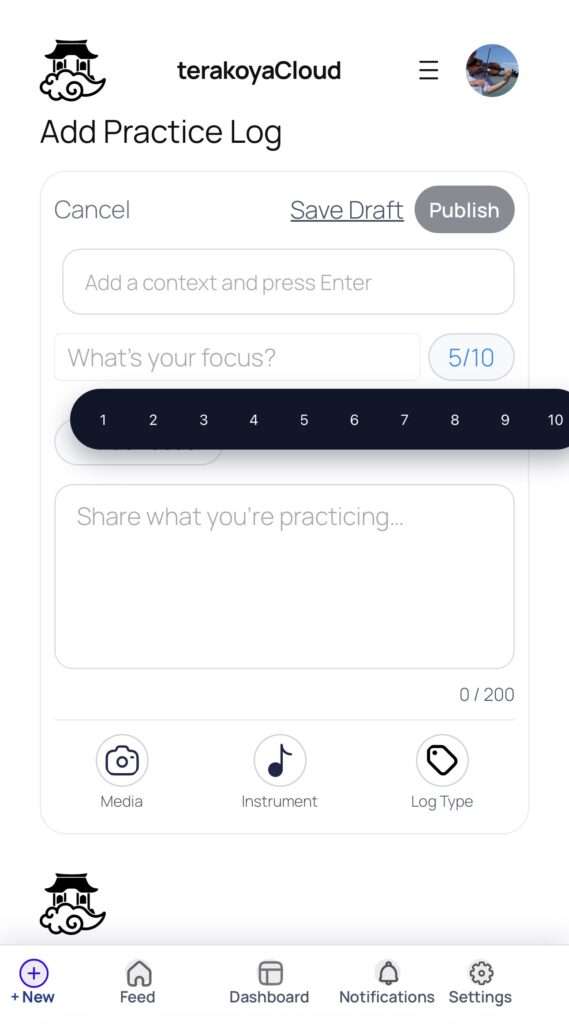Tap the Save Draft link
The image size is (569, 1024).
(x=347, y=210)
